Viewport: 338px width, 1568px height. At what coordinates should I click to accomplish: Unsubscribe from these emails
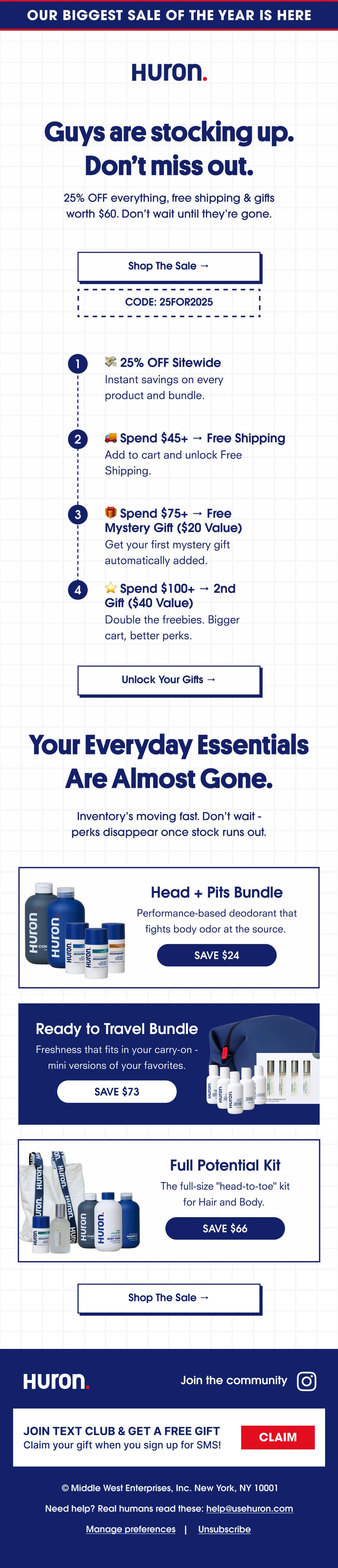click(x=224, y=1529)
